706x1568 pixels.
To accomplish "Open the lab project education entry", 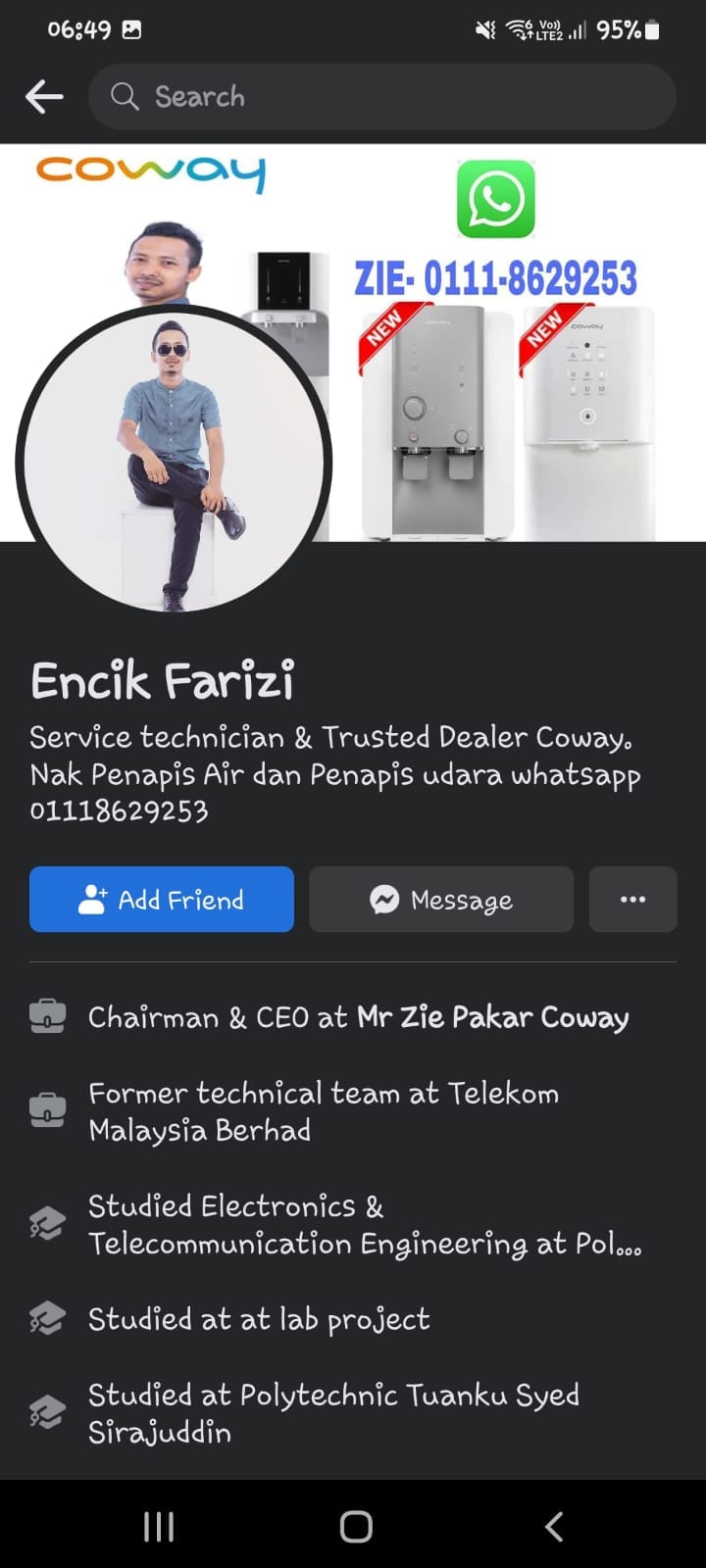I will click(259, 1319).
